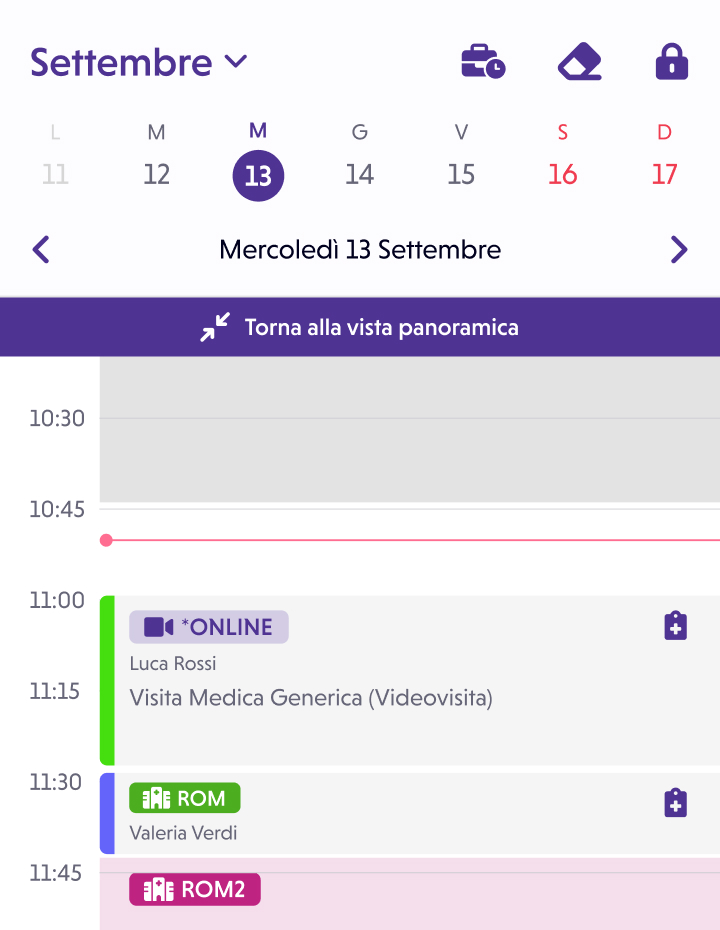Viewport: 720px width, 930px height.
Task: Select Tuesday 12 in the week strip
Action: point(157,175)
